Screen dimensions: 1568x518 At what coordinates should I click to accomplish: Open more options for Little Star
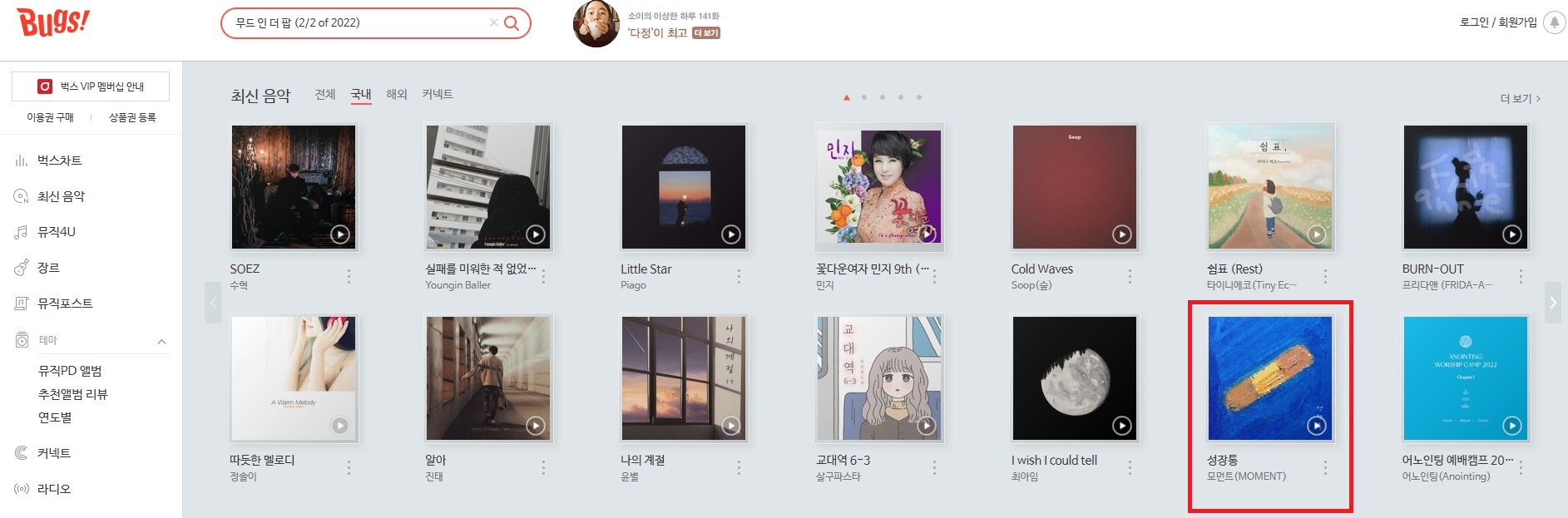(x=739, y=277)
